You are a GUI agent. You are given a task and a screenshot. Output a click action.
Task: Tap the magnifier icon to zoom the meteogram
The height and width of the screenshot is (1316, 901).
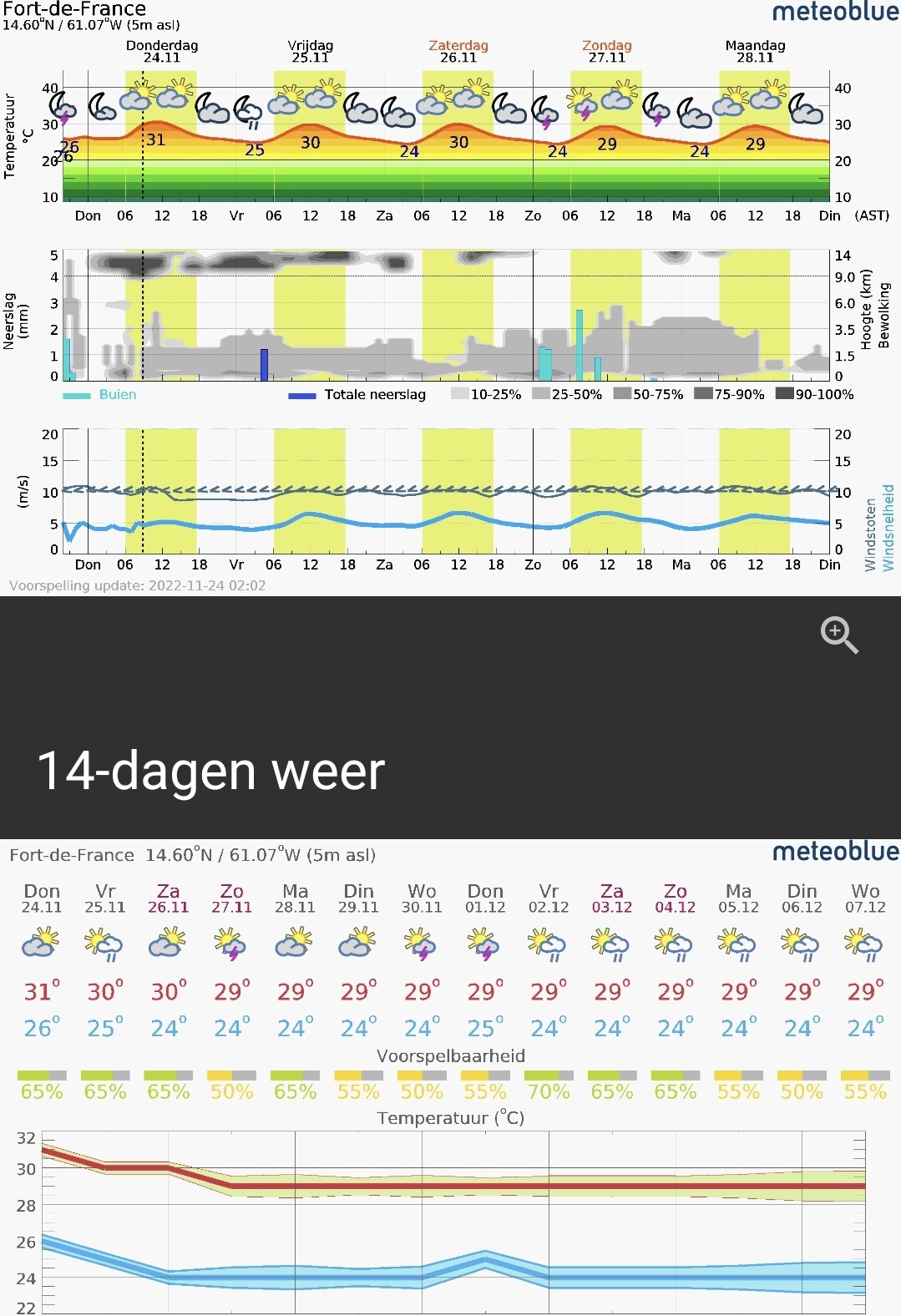pyautogui.click(x=838, y=635)
